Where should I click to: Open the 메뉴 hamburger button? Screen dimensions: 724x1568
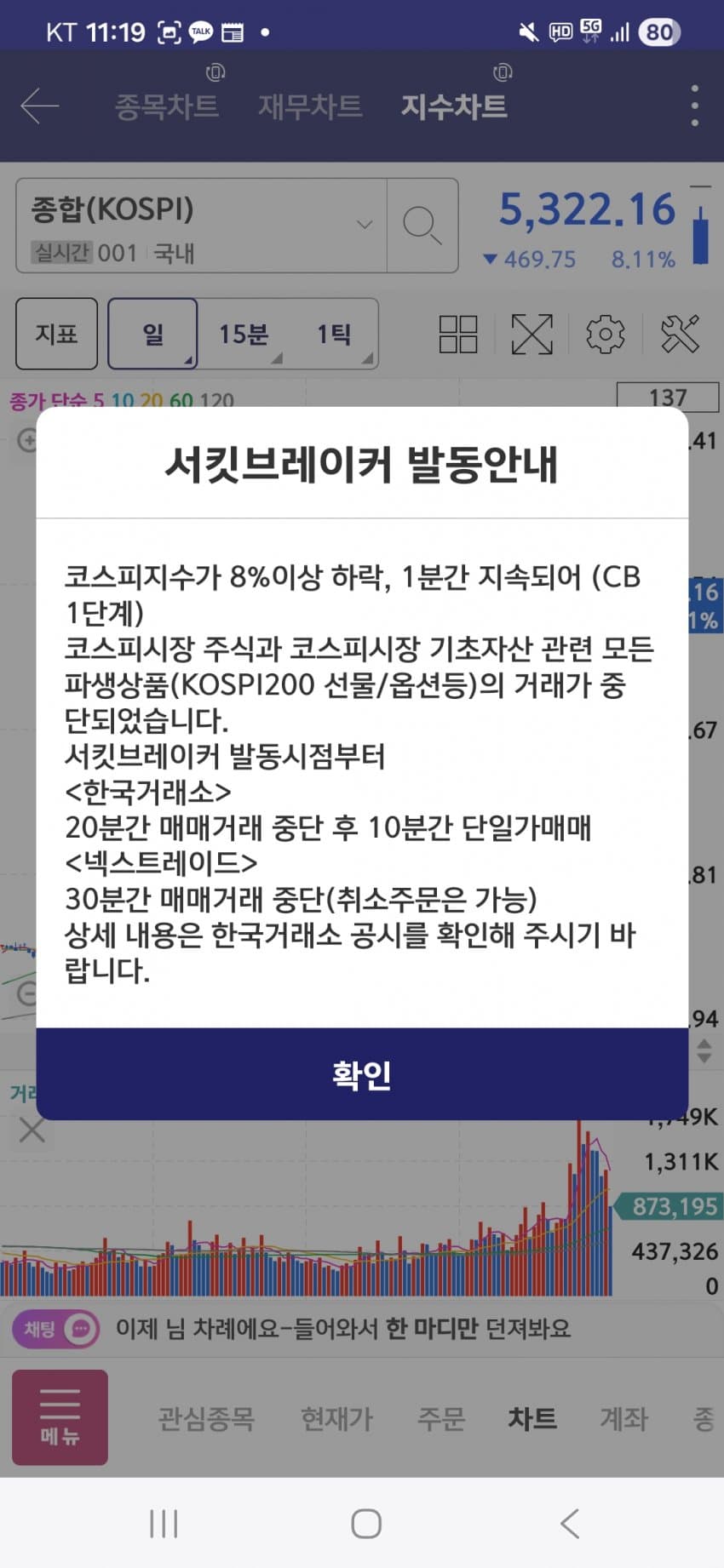(x=60, y=1417)
